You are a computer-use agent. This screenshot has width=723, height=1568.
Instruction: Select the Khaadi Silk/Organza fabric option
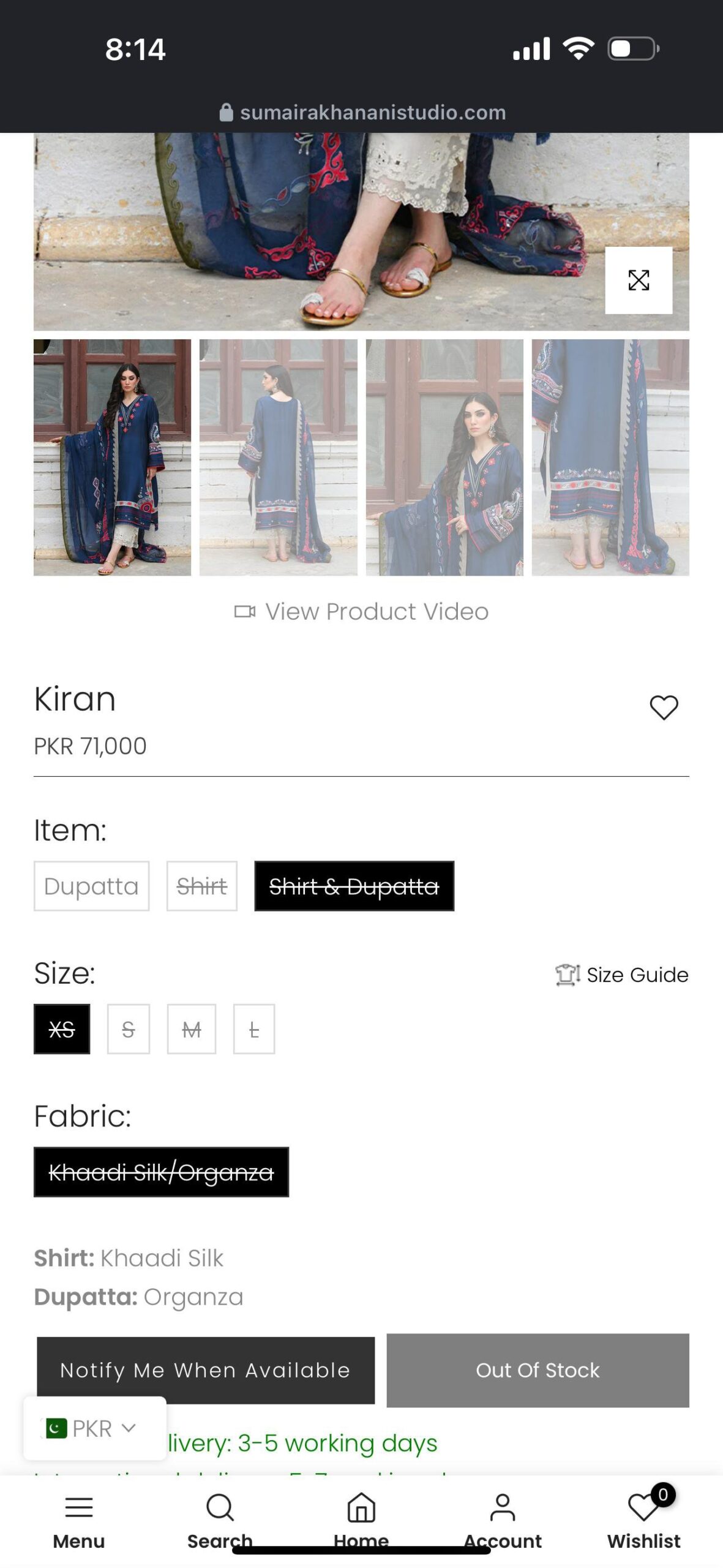coord(161,1172)
